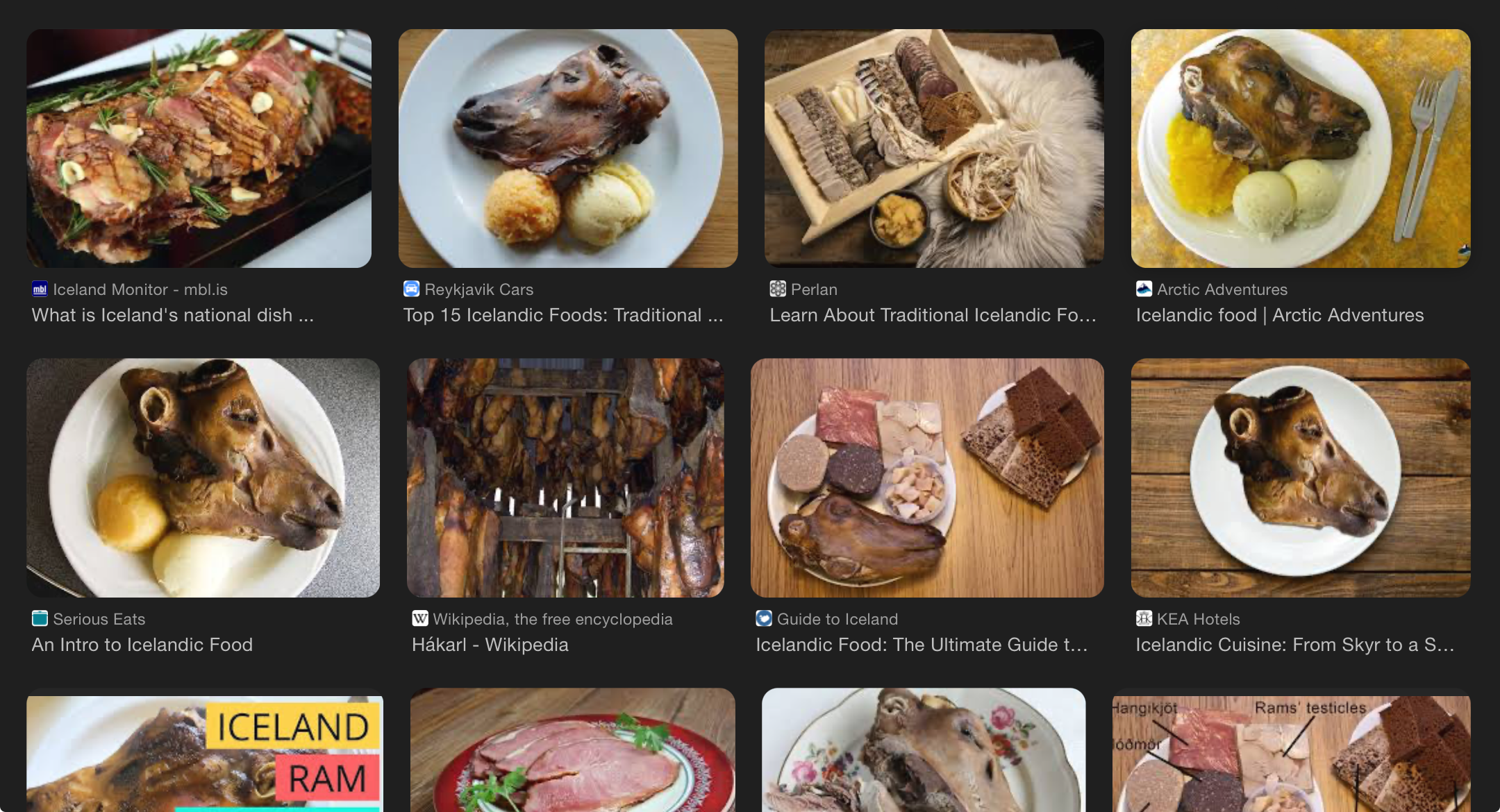
Task: Open the sheep head on floral plate image
Action: pyautogui.click(x=924, y=753)
